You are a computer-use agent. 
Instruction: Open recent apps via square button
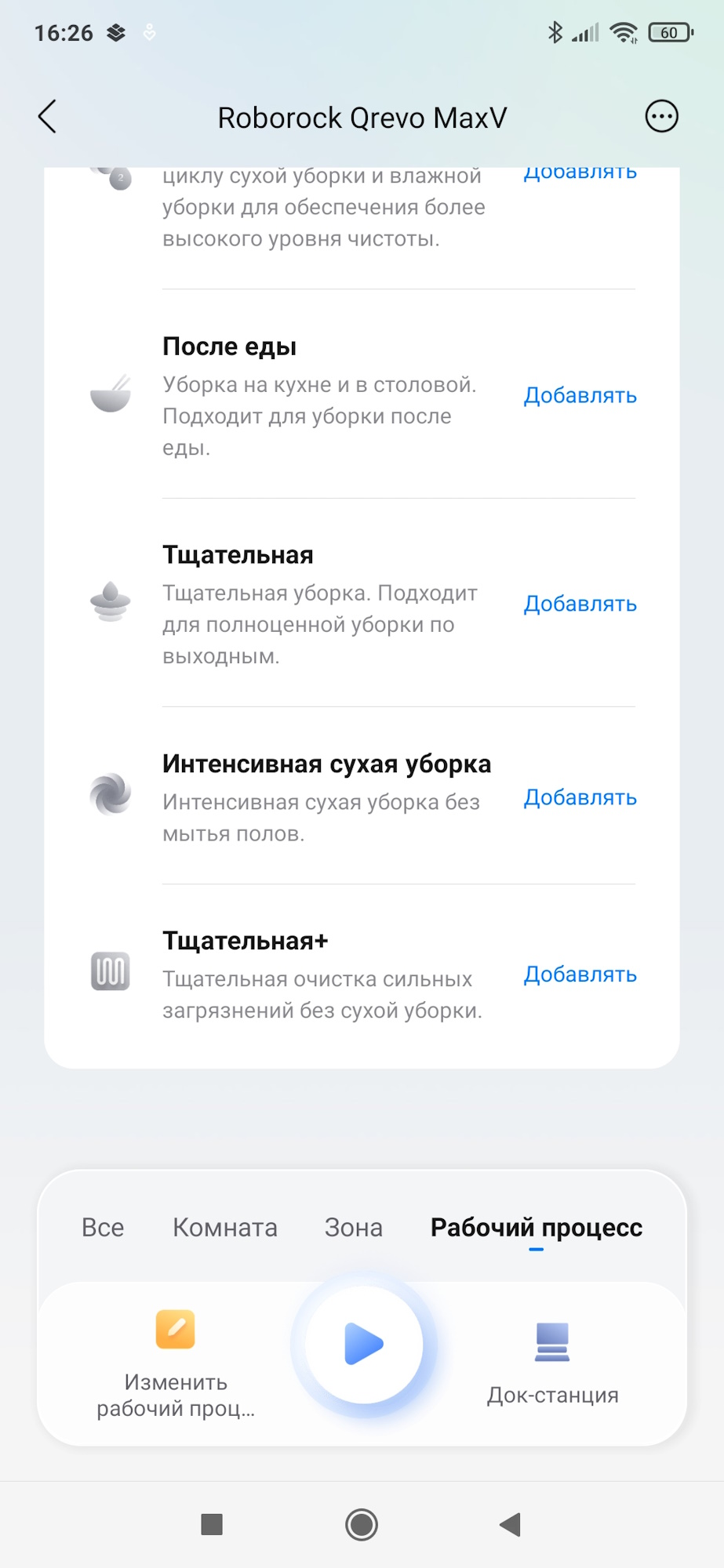(212, 1525)
